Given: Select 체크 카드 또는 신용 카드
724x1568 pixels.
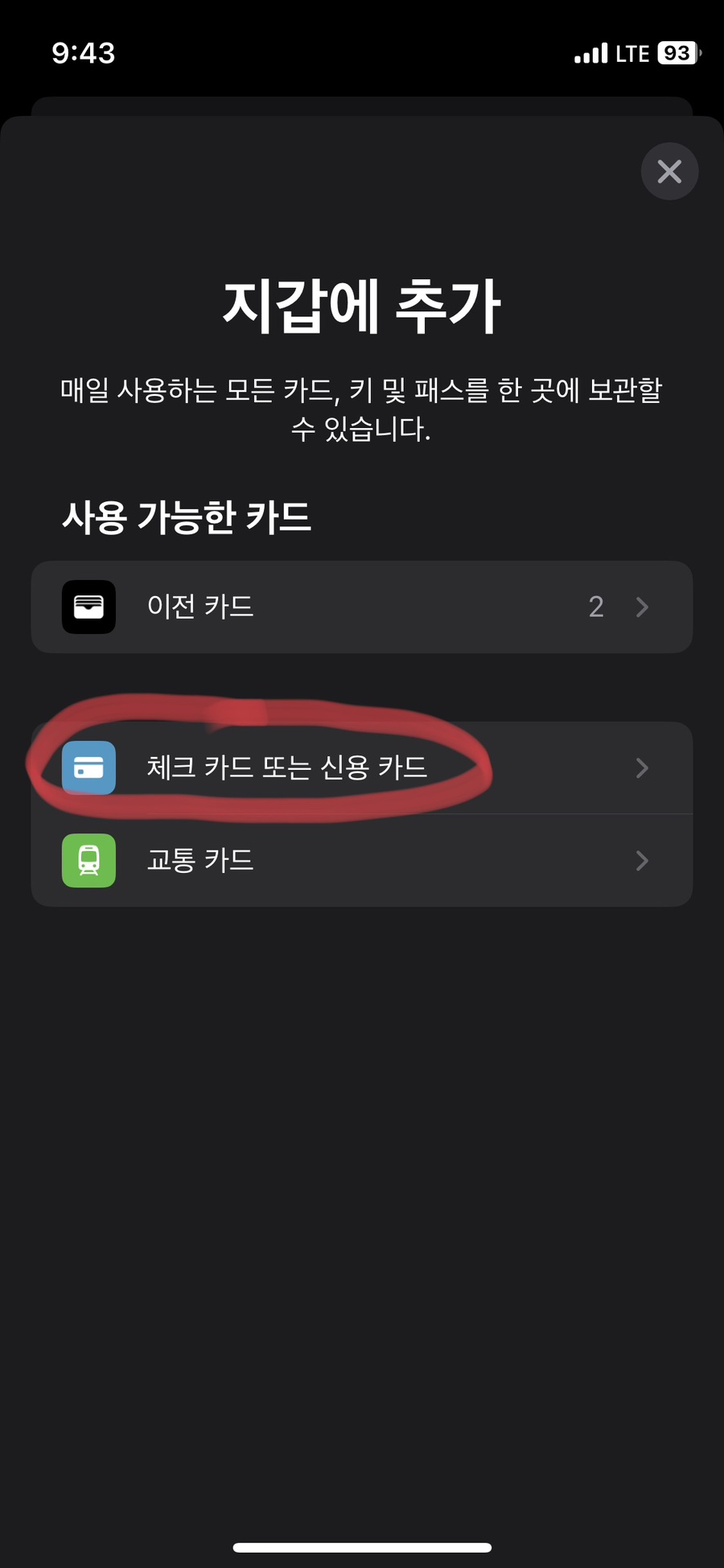Looking at the screenshot, I should tap(361, 768).
